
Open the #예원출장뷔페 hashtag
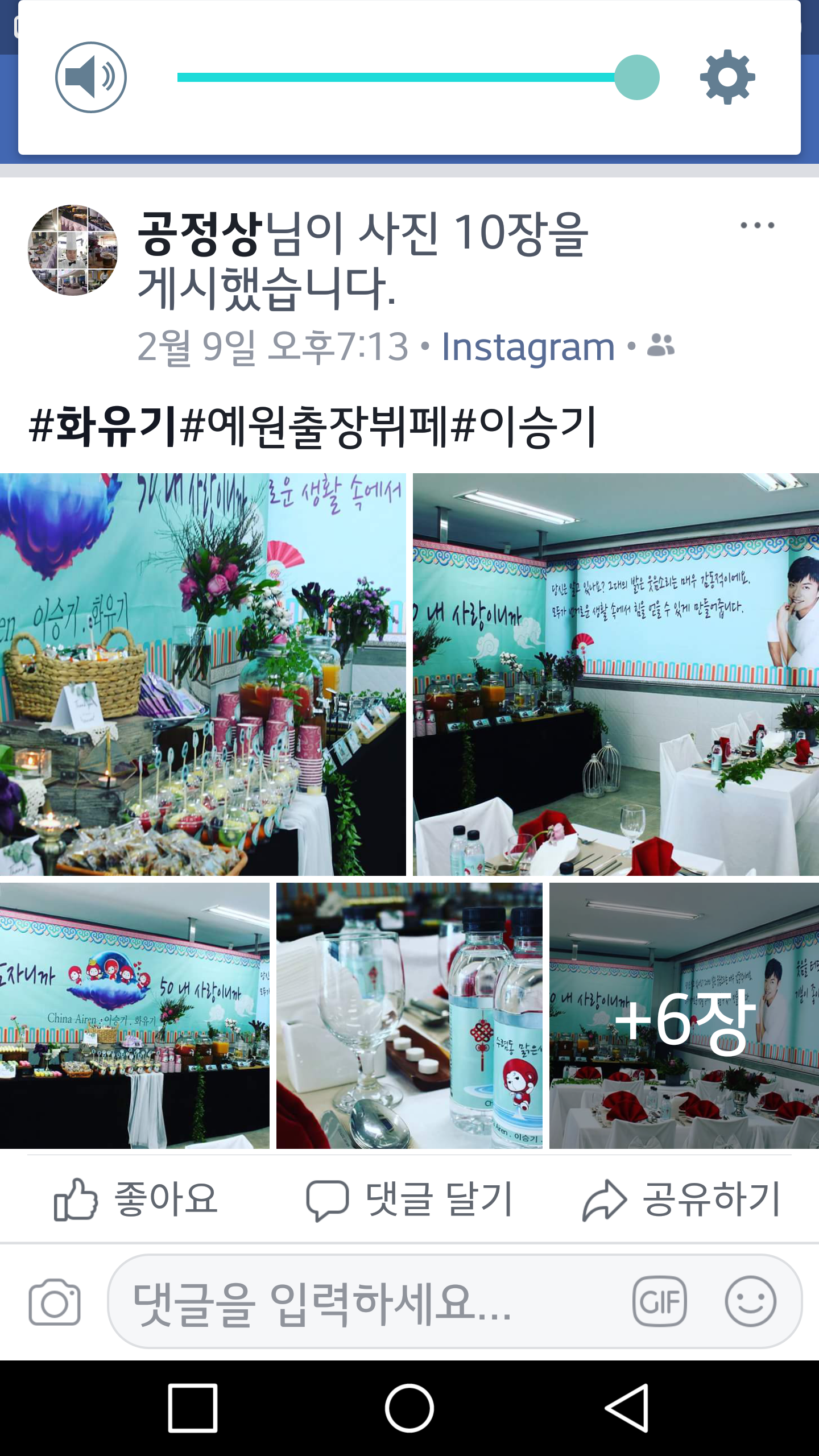[x=314, y=427]
